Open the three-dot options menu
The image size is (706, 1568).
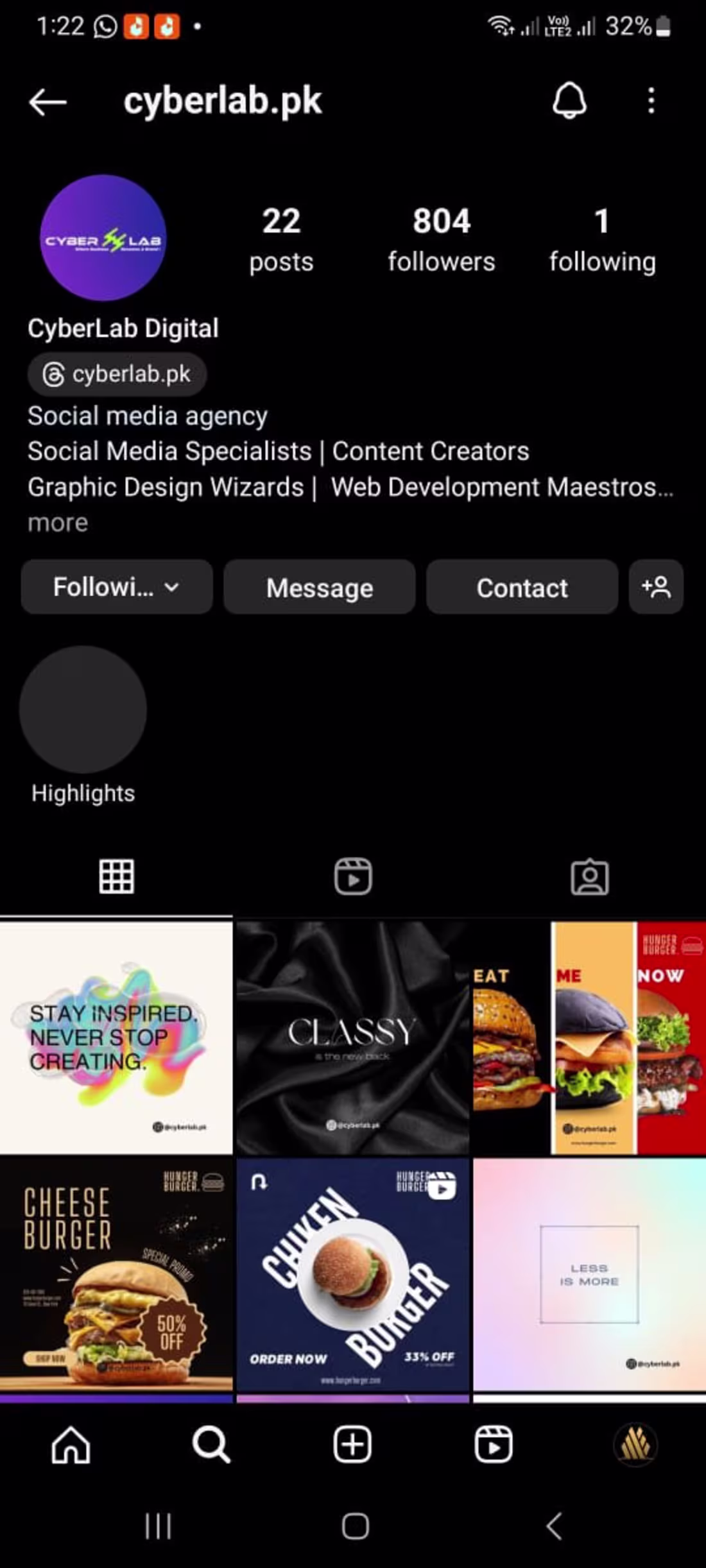651,101
